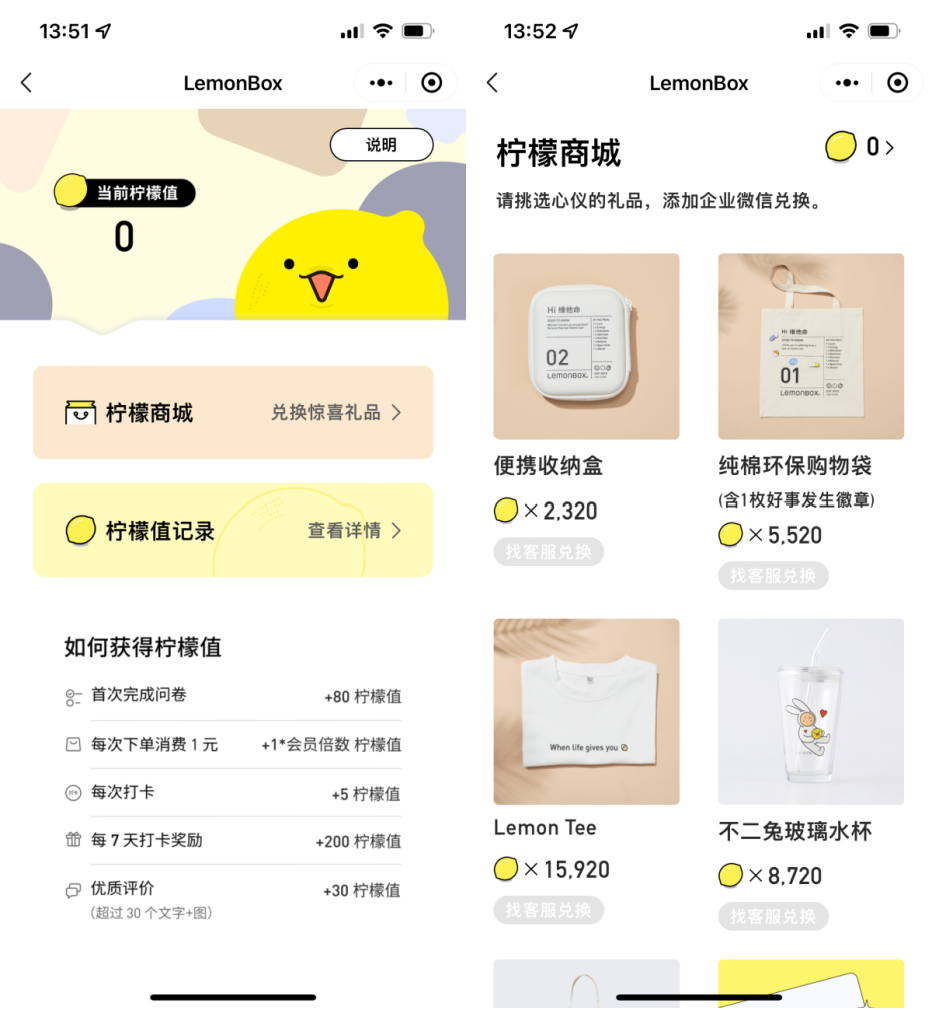Tap 找客服兑换 under 便携收纳盒
Screen dimensions: 932x1010
point(548,552)
